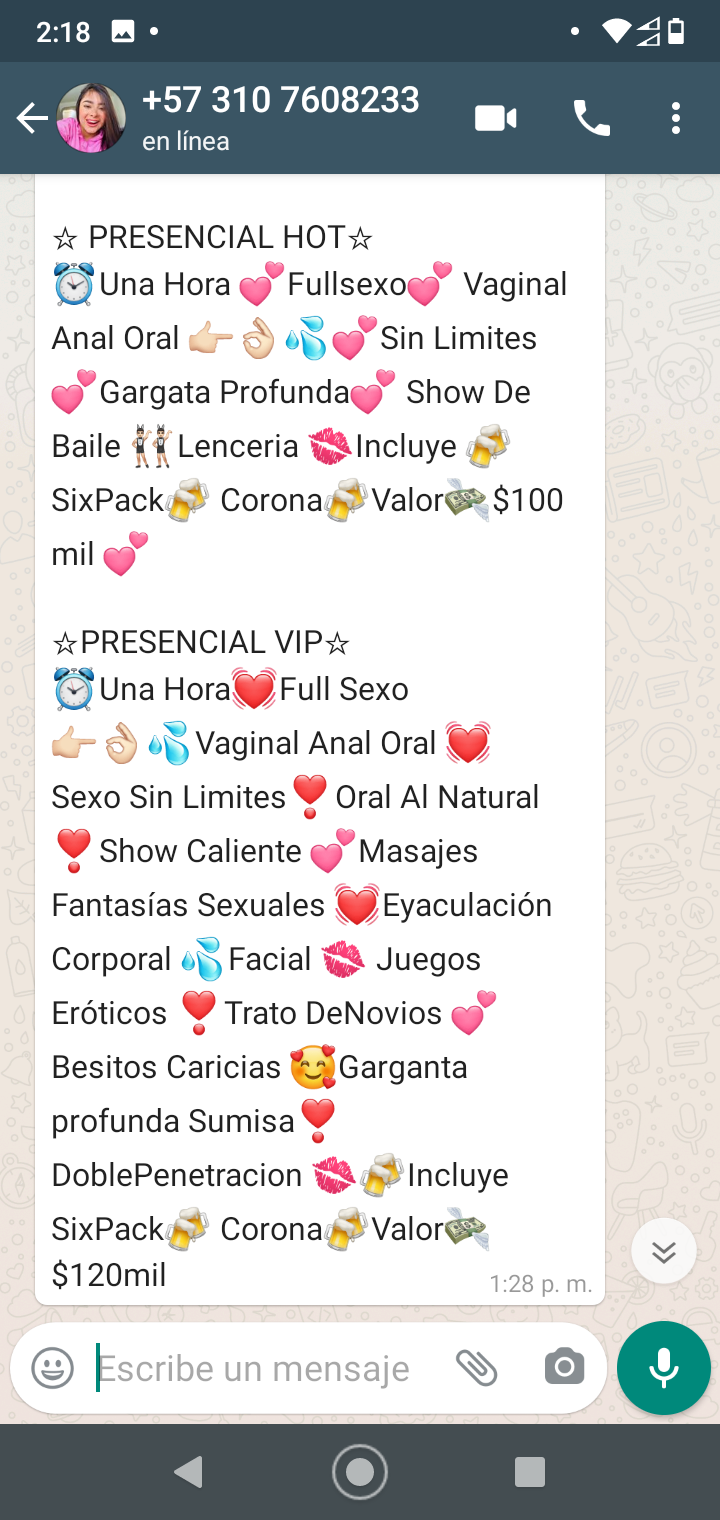Tap the microphone to record voice

pos(664,1368)
